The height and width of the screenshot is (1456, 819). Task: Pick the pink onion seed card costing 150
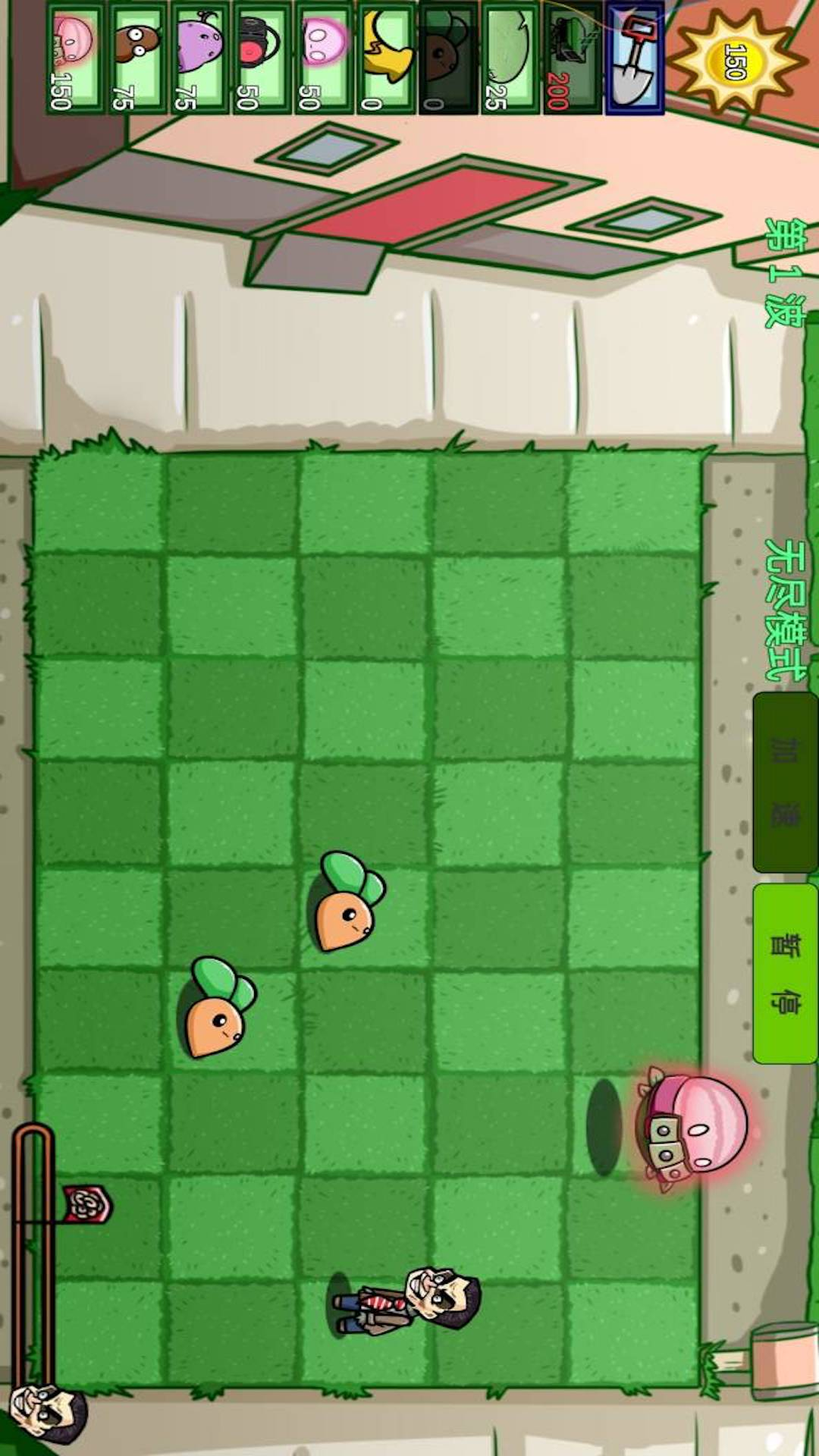74,58
